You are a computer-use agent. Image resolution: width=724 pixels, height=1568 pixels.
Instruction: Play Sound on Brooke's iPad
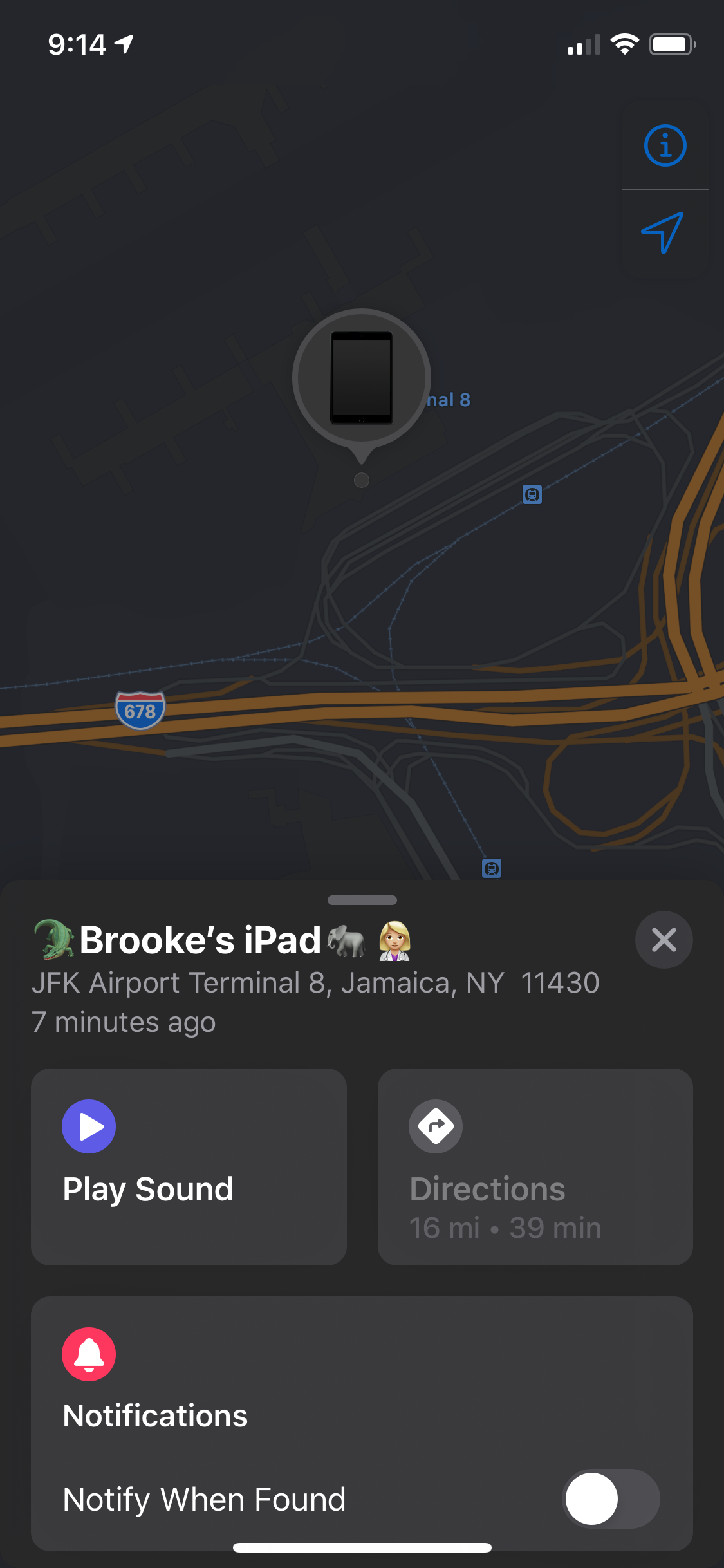[x=189, y=1166]
